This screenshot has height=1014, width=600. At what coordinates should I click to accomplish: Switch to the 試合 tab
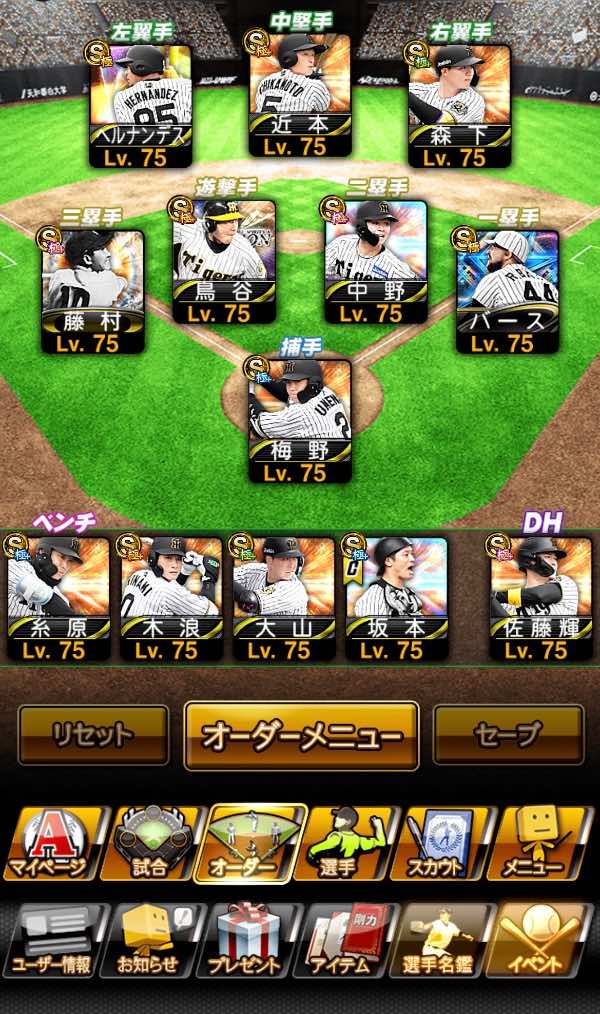tap(151, 843)
